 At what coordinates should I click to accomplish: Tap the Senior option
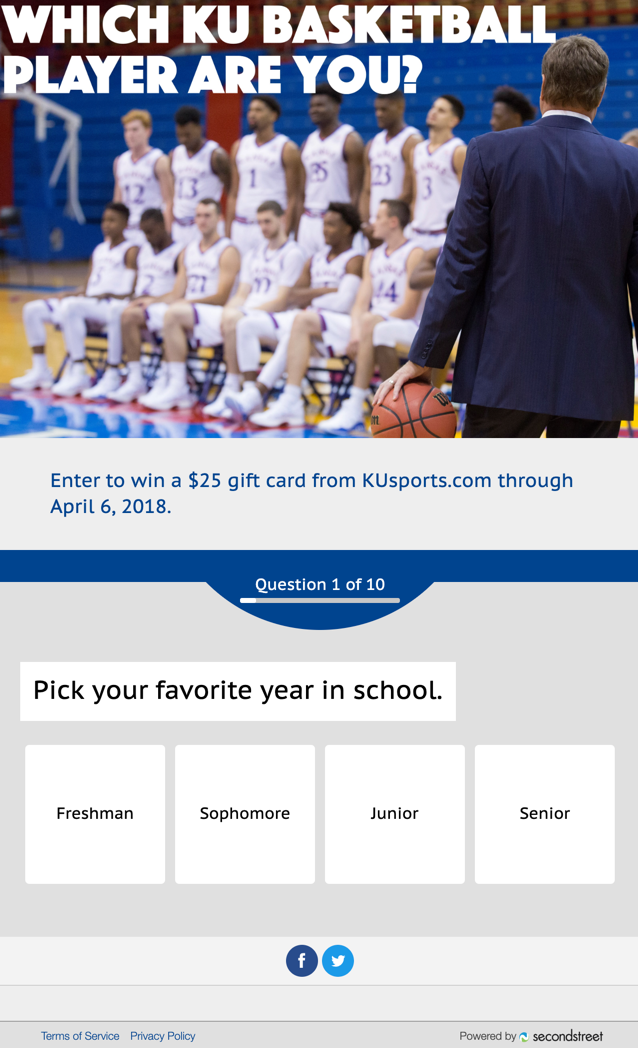tap(544, 813)
